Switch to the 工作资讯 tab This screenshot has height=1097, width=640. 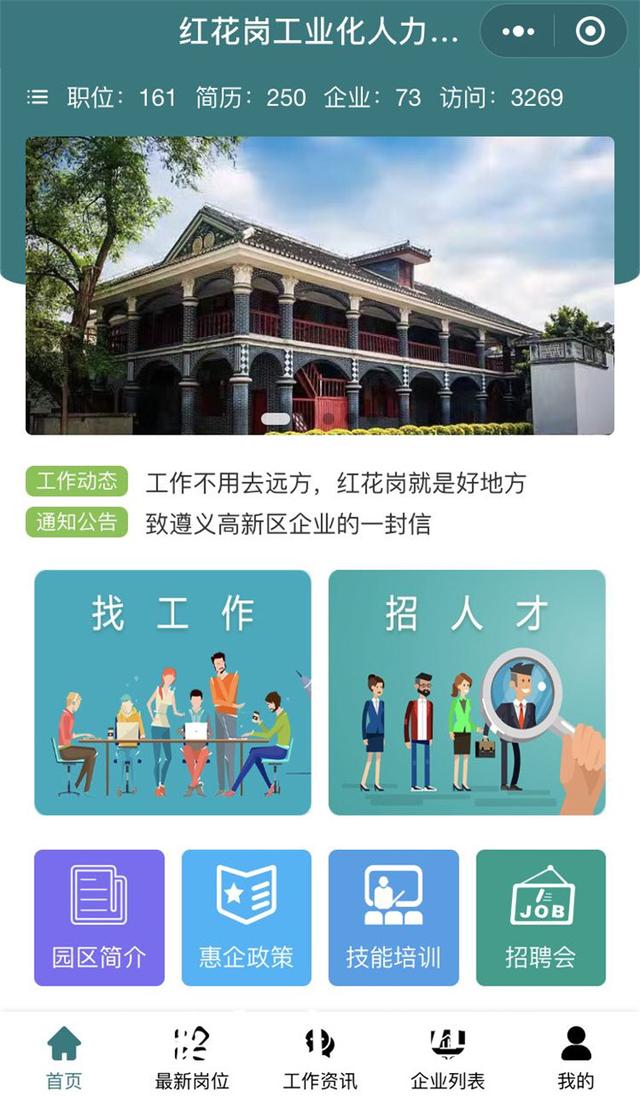[x=320, y=1057]
